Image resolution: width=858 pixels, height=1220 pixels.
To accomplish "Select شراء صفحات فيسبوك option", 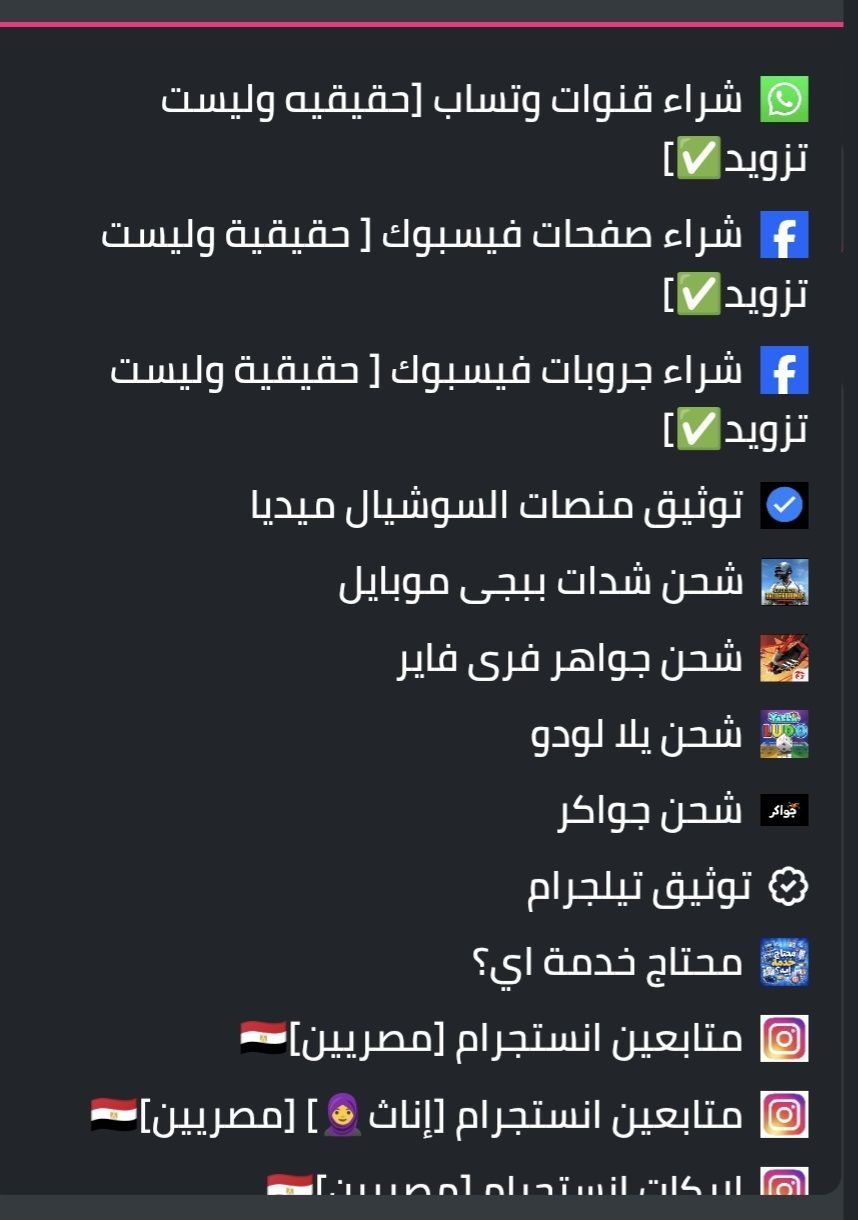I will [x=455, y=236].
